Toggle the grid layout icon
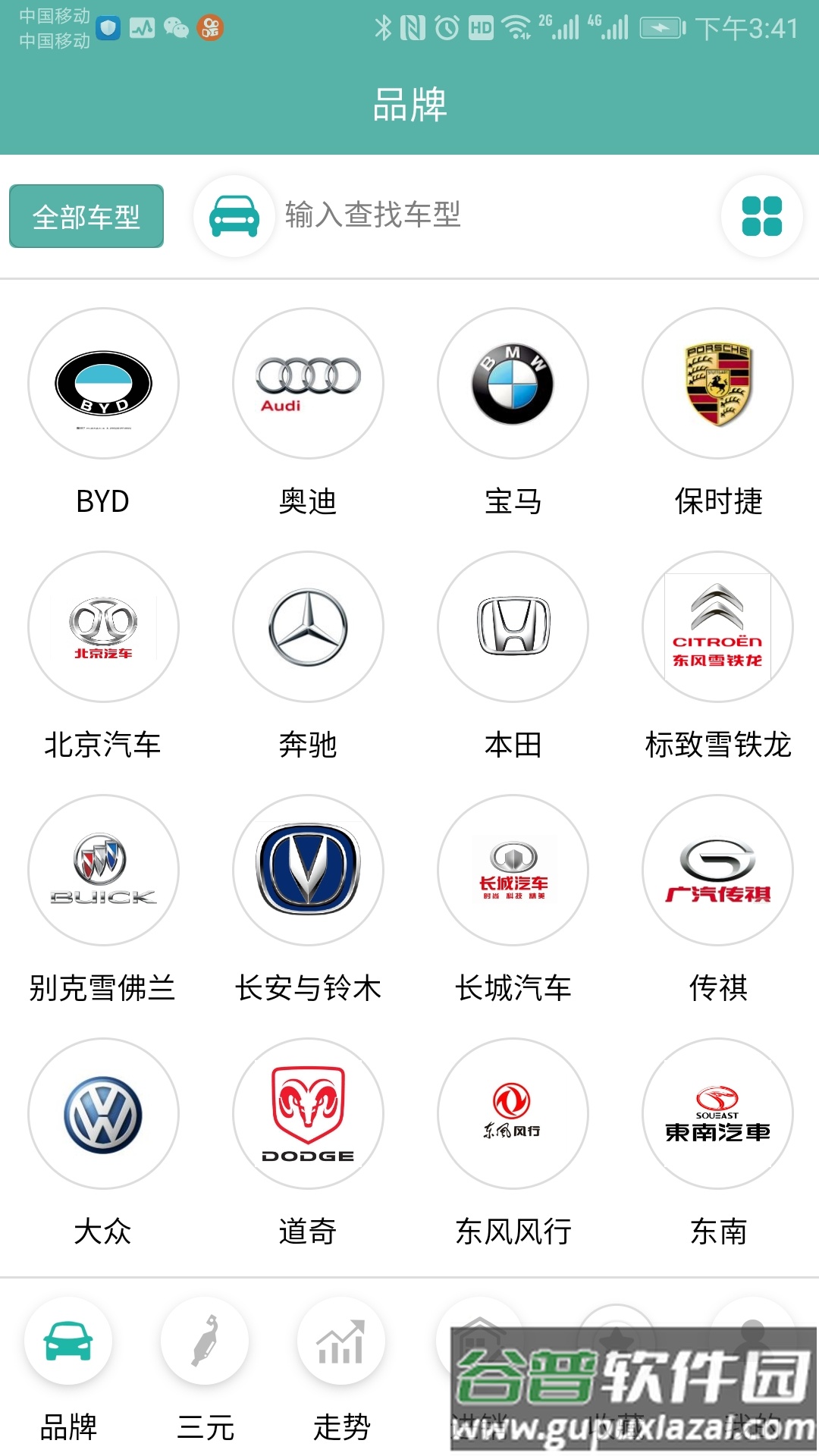 point(761,216)
